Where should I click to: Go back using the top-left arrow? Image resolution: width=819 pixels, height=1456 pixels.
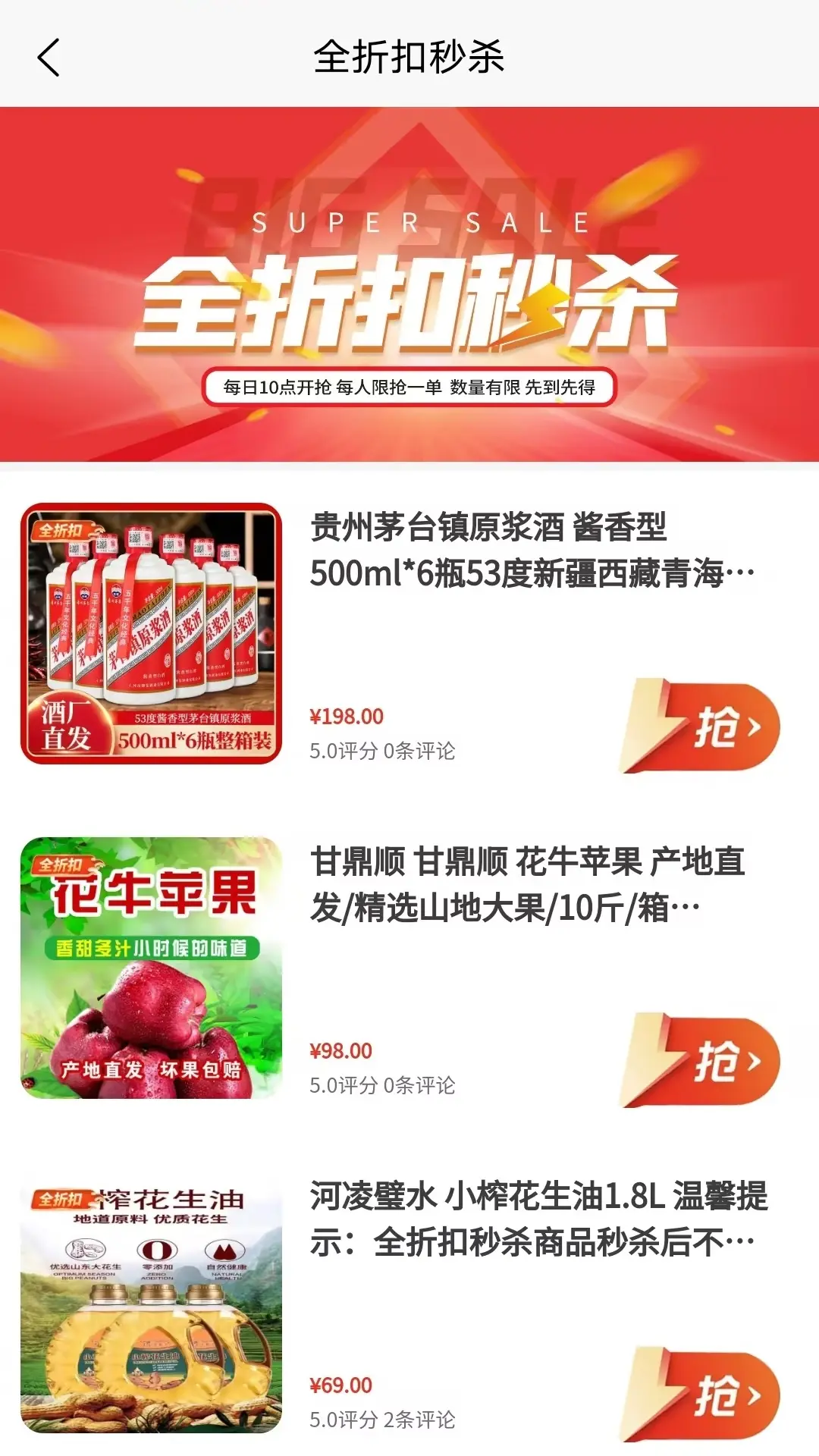49,58
